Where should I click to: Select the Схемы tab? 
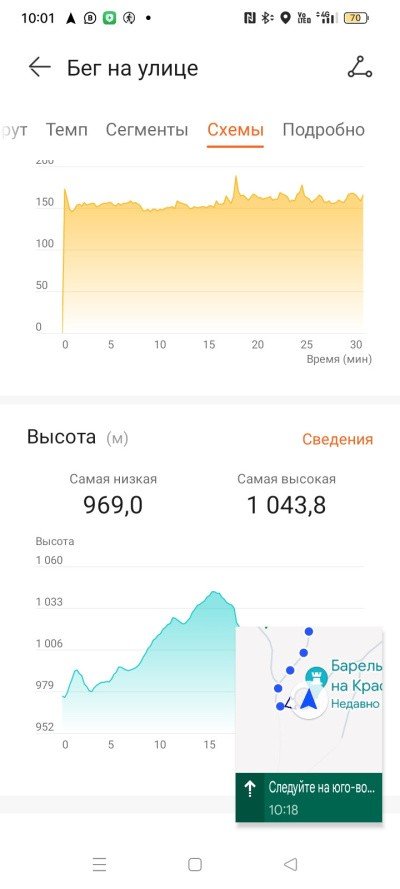235,130
